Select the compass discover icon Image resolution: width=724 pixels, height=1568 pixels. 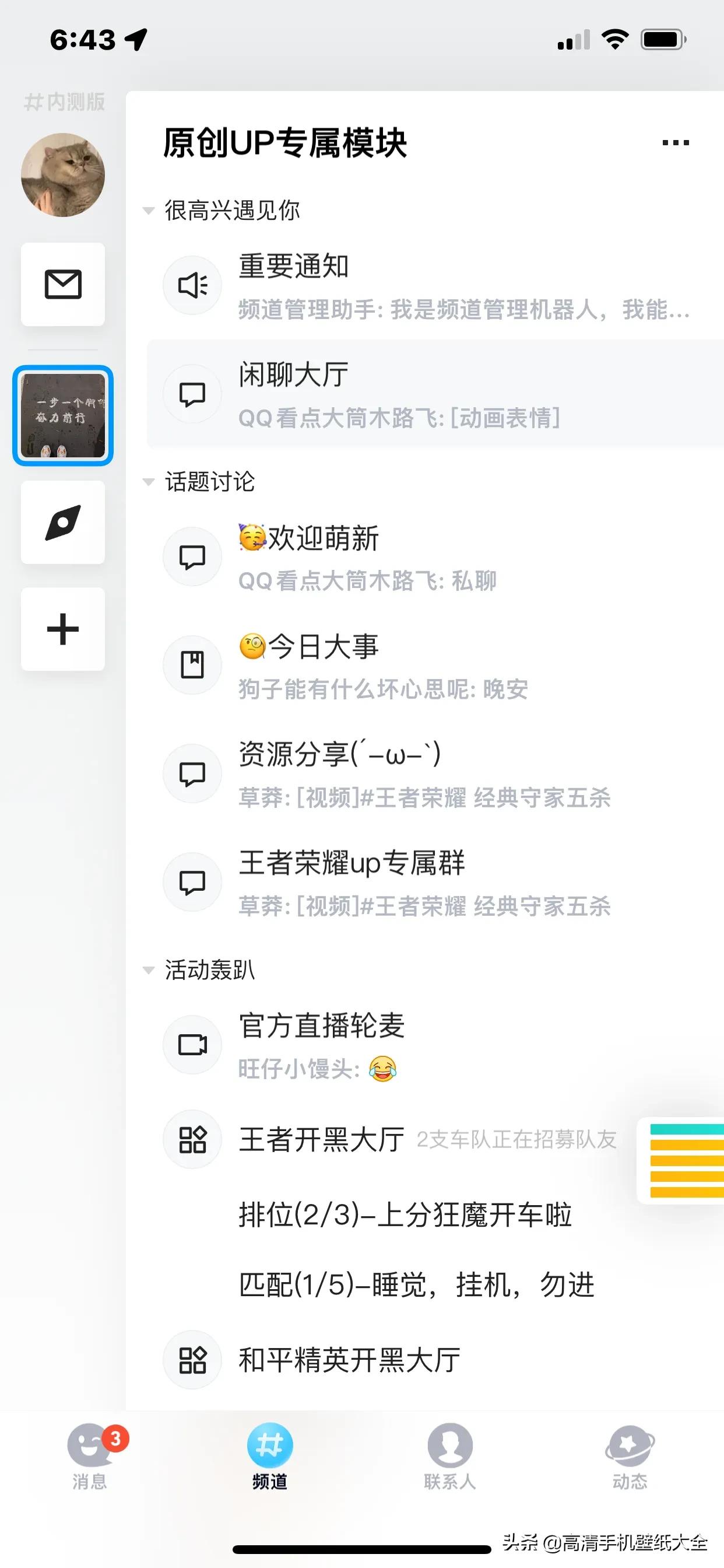[63, 522]
